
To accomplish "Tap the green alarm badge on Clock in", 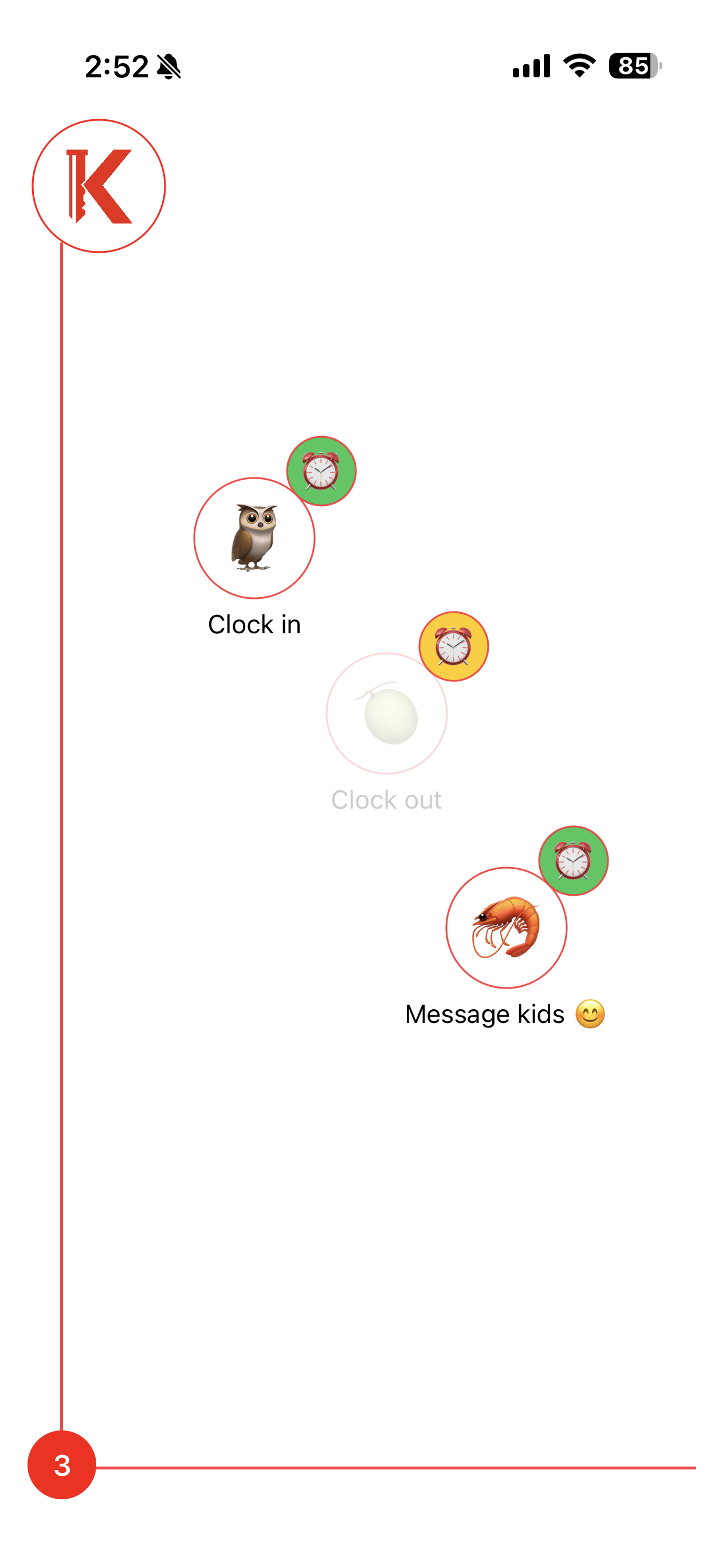I will (321, 471).
